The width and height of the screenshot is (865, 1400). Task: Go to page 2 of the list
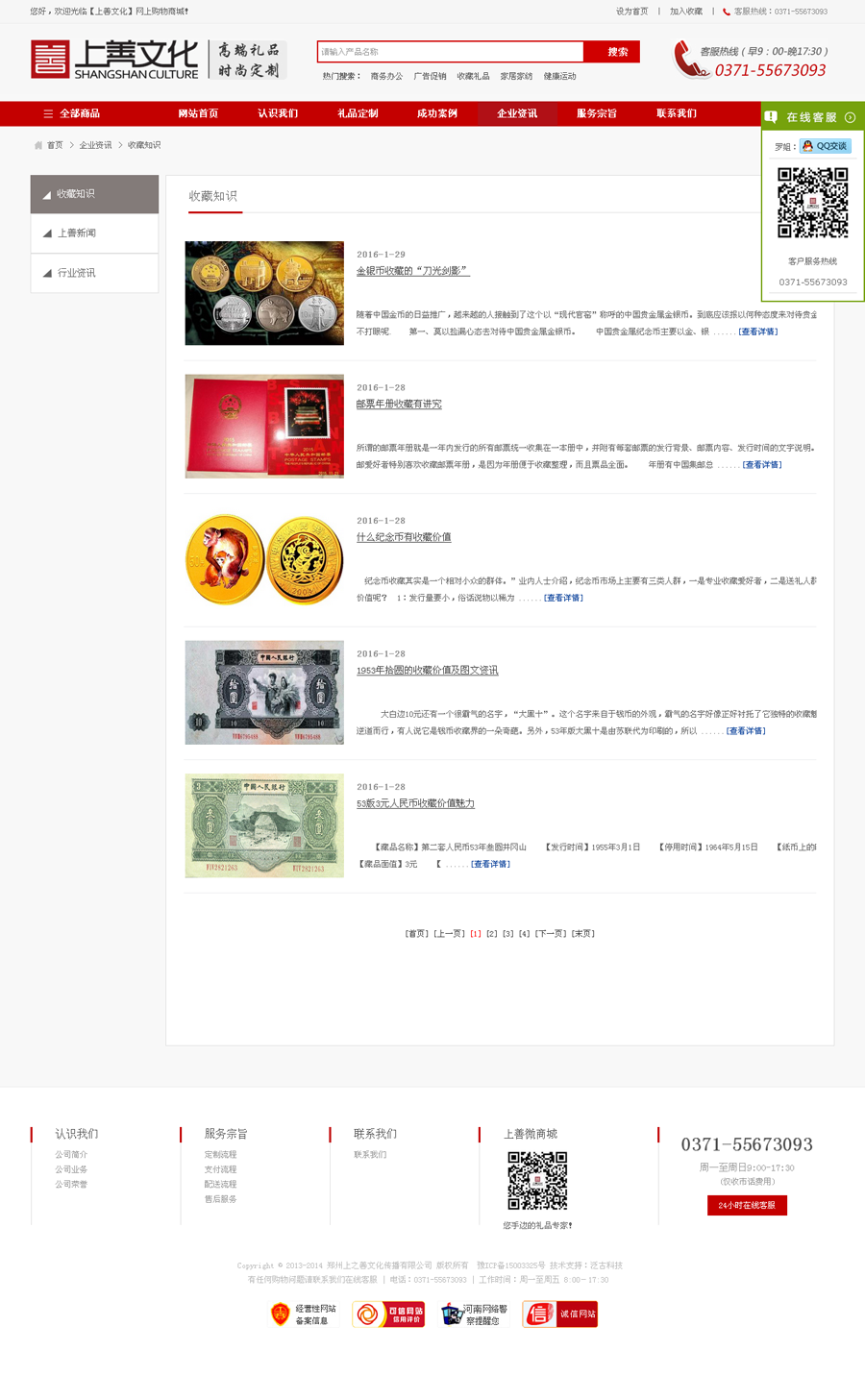click(492, 934)
